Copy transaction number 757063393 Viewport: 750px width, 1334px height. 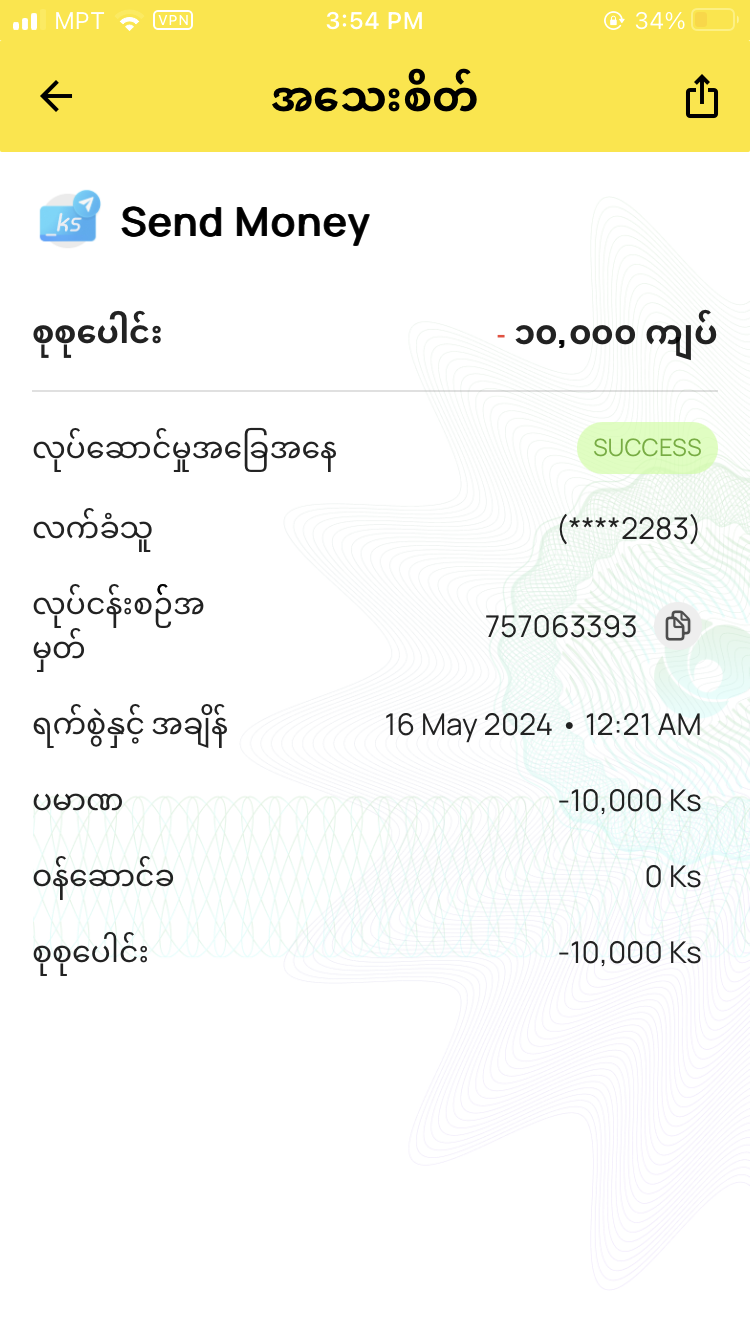[678, 626]
